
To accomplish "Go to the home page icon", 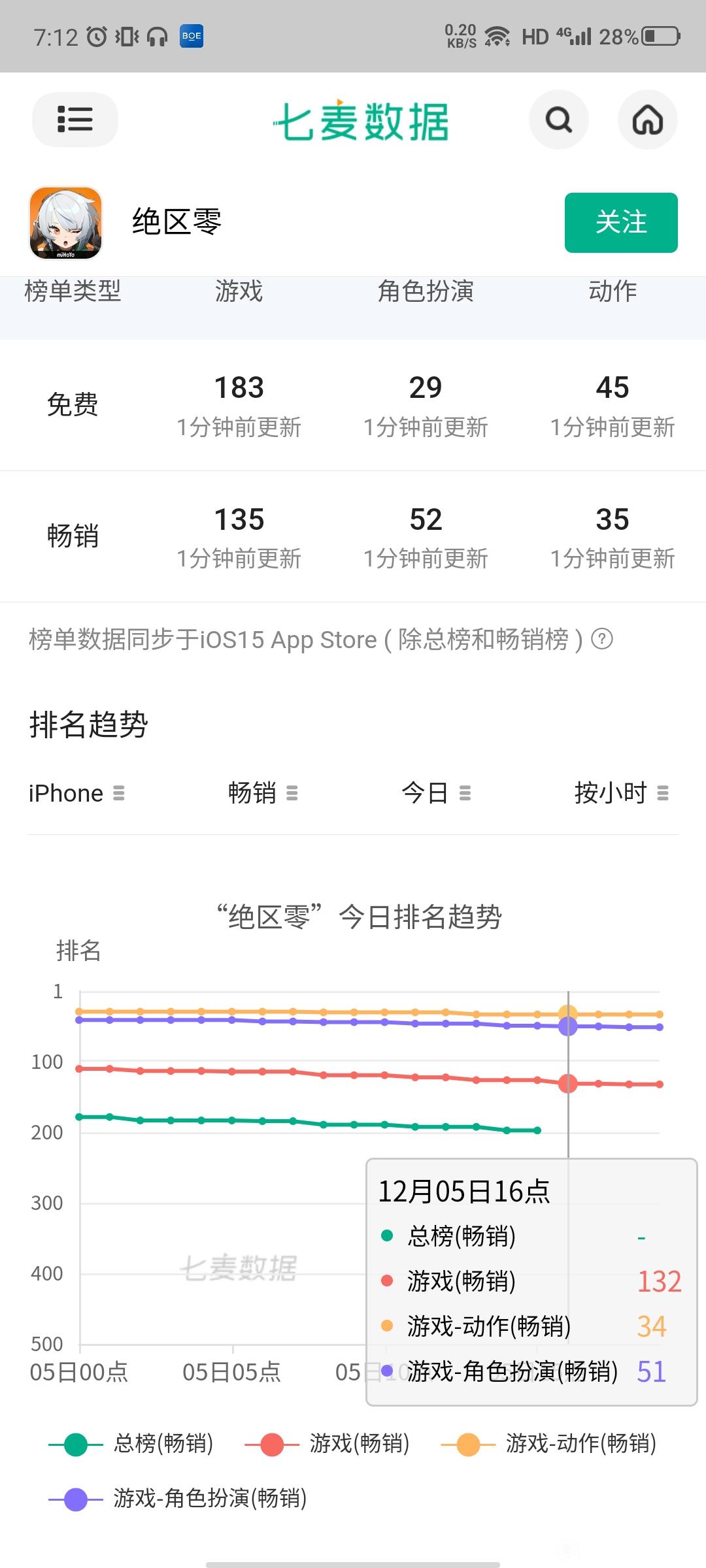I will coord(647,120).
